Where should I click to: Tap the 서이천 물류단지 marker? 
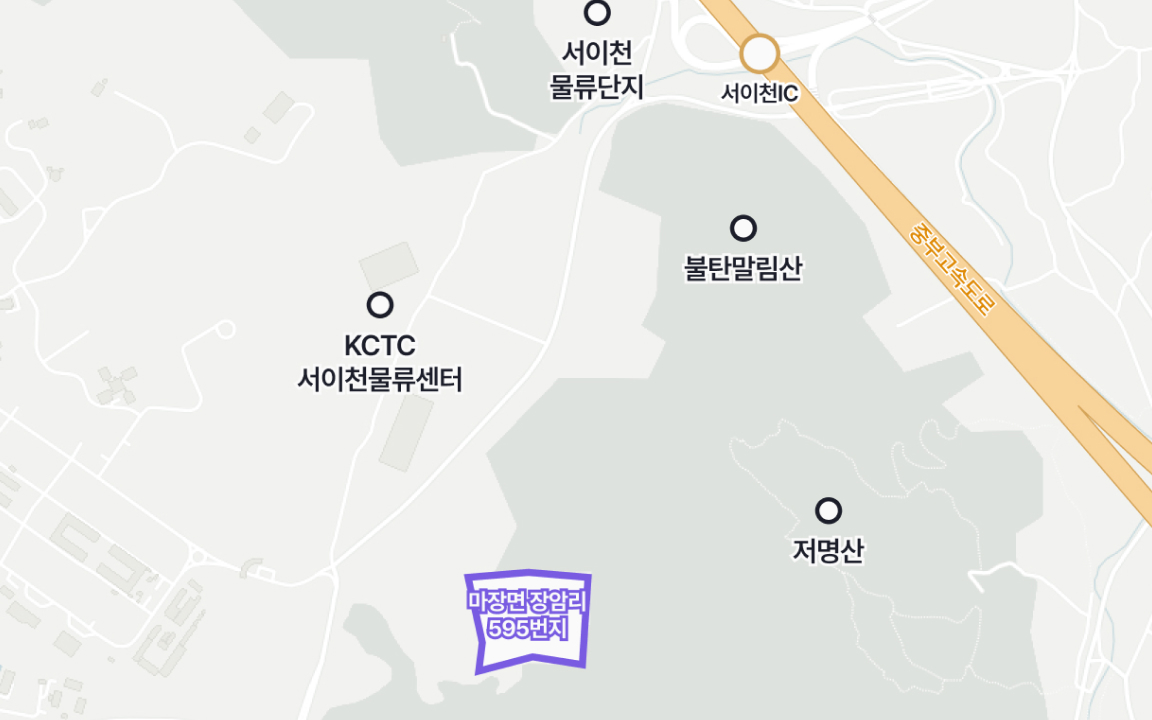tap(597, 13)
